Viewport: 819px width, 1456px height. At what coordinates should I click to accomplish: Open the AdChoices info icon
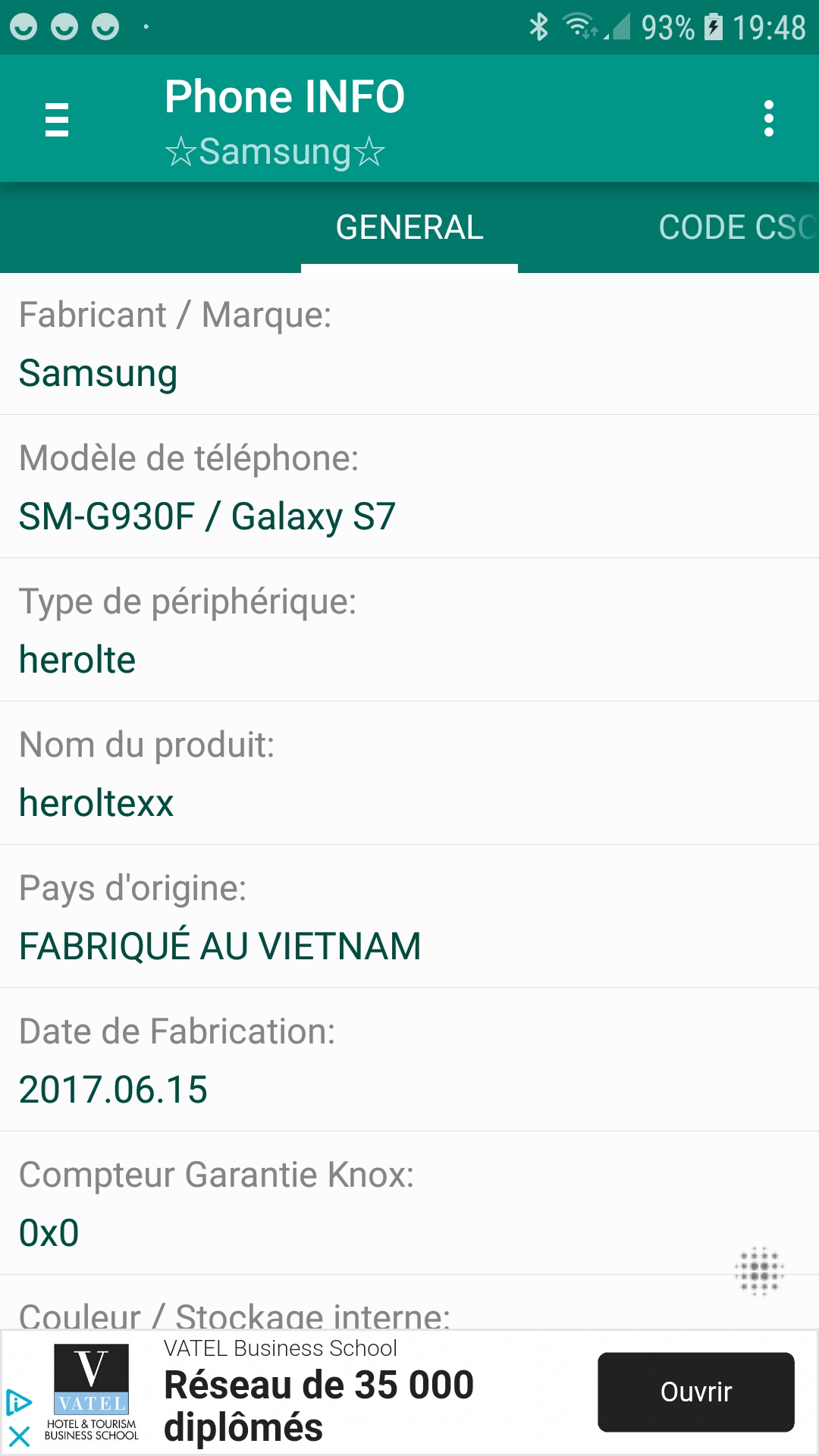(x=19, y=1403)
